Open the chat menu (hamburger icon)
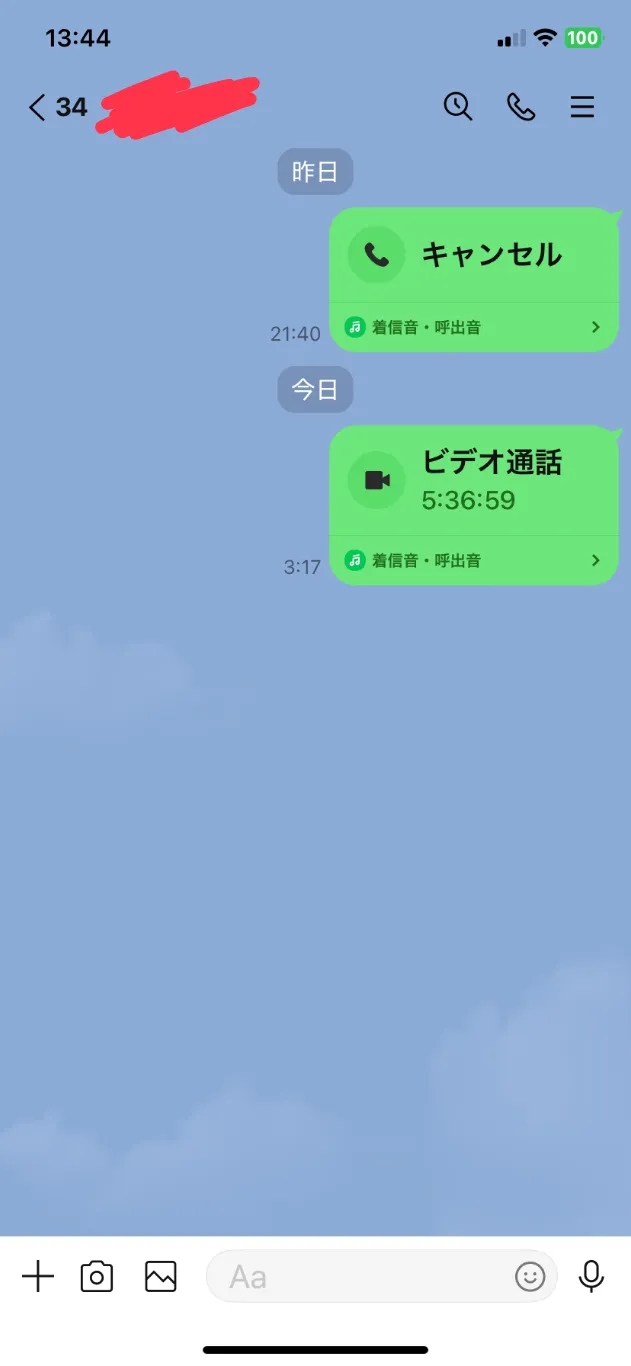631x1366 pixels. click(583, 107)
